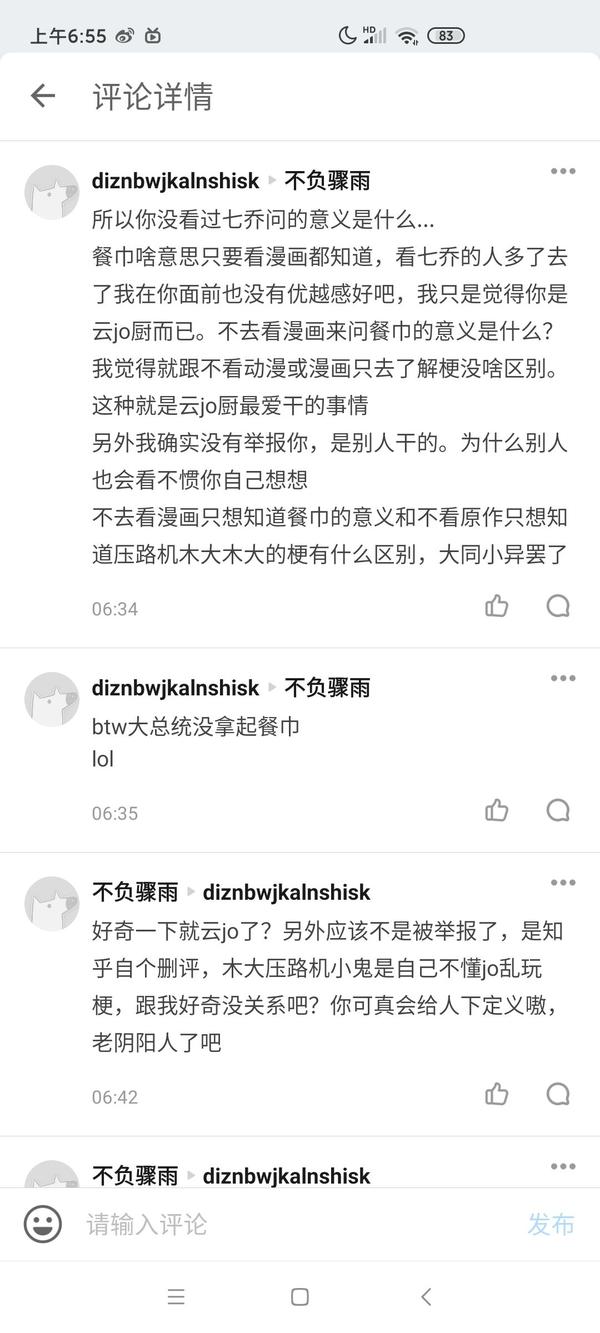Open overflow menu on the 06:42 comment
The image size is (600, 1333).
click(563, 882)
